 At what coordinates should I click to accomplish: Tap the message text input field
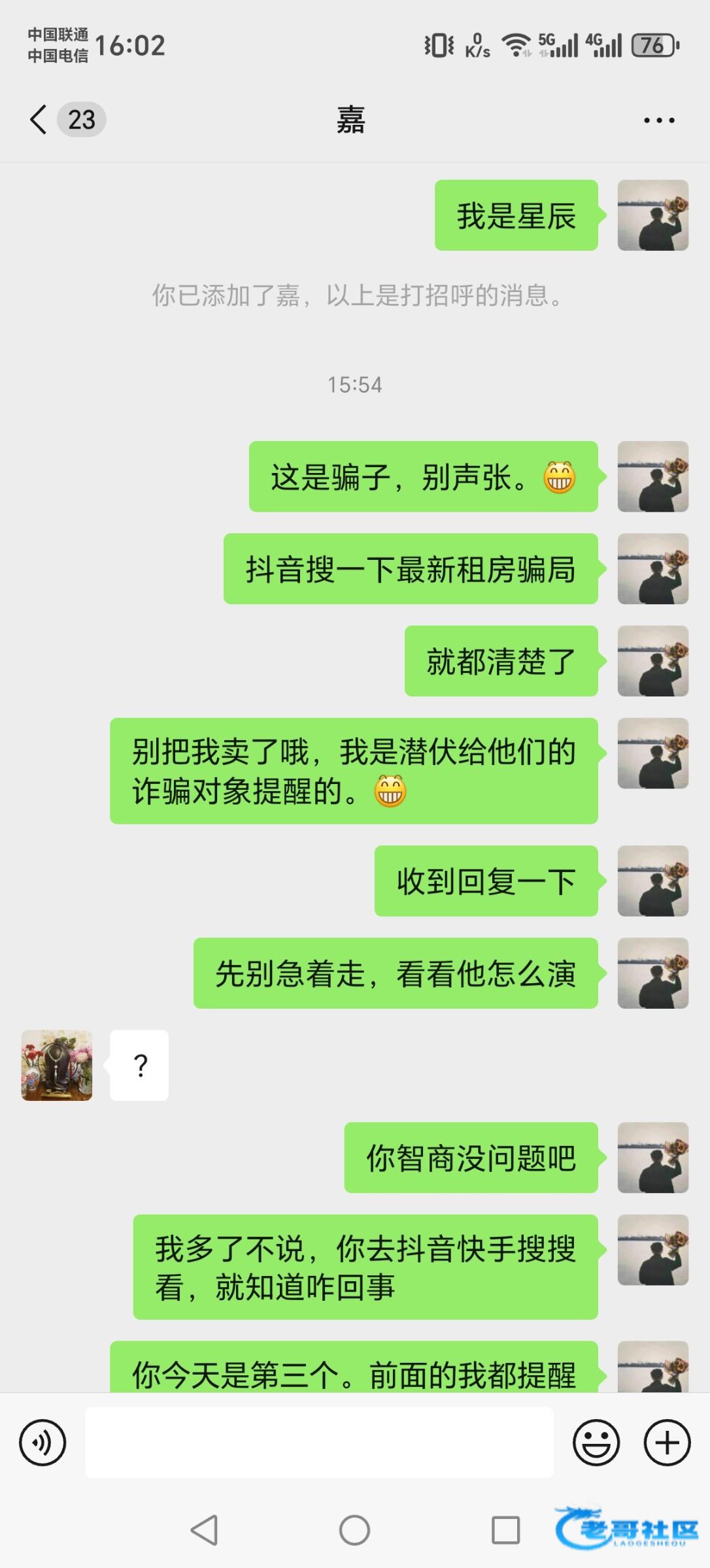click(319, 1442)
